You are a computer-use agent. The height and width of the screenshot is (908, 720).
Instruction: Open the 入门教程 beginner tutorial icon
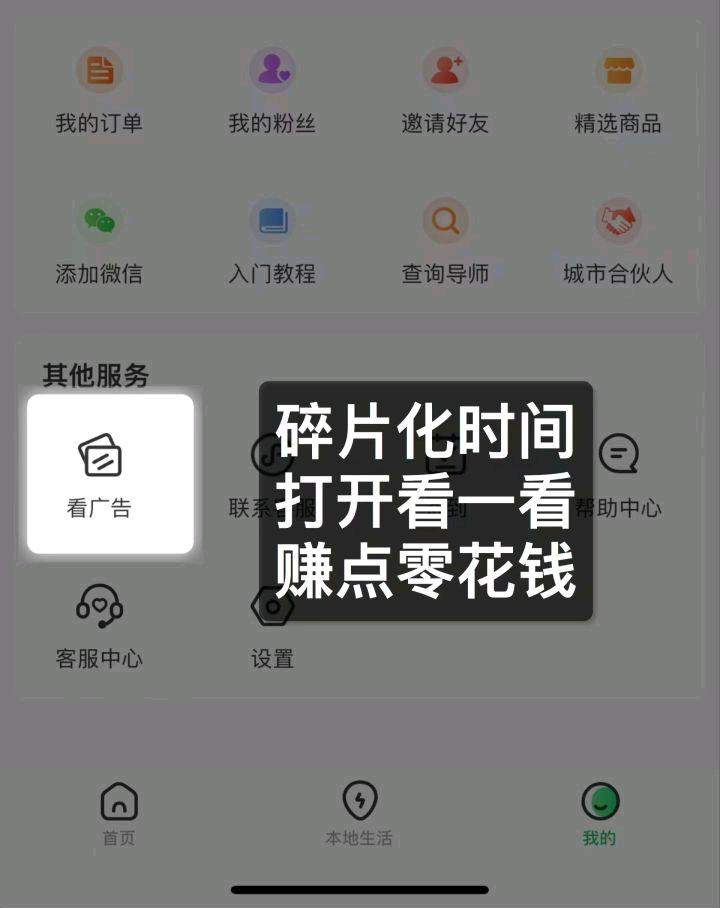point(270,240)
